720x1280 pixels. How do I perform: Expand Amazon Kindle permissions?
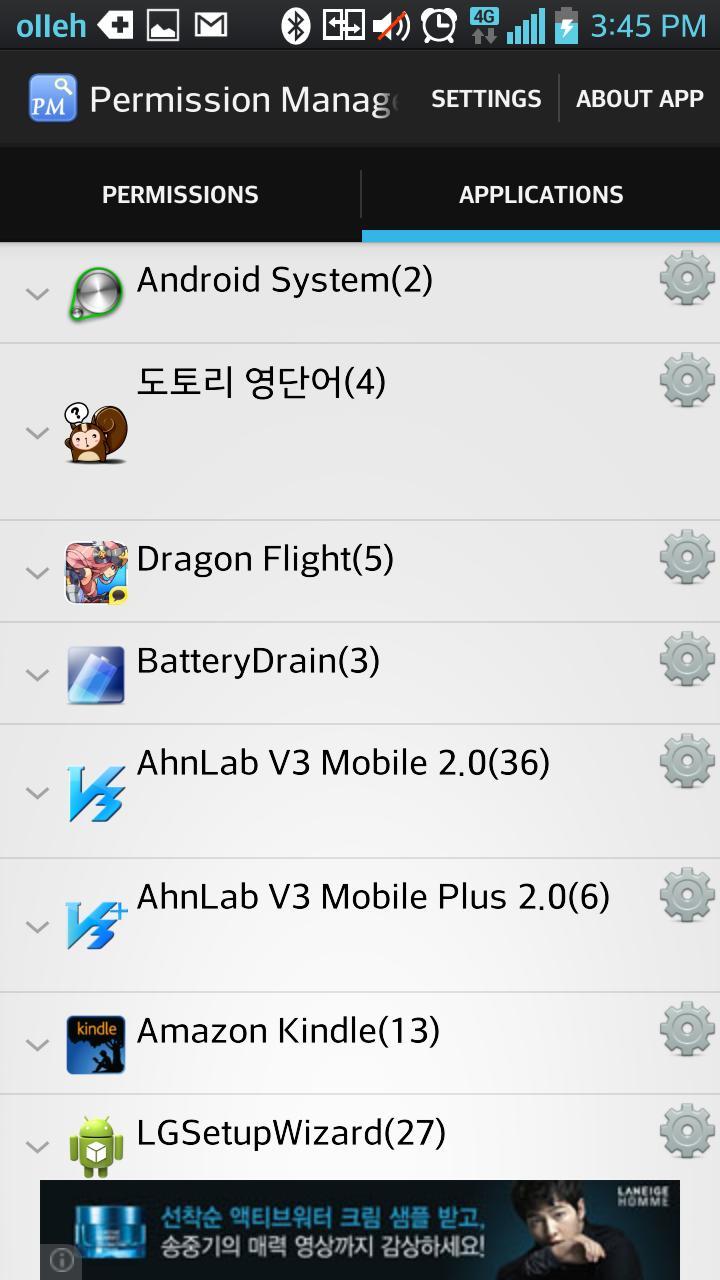click(38, 1045)
